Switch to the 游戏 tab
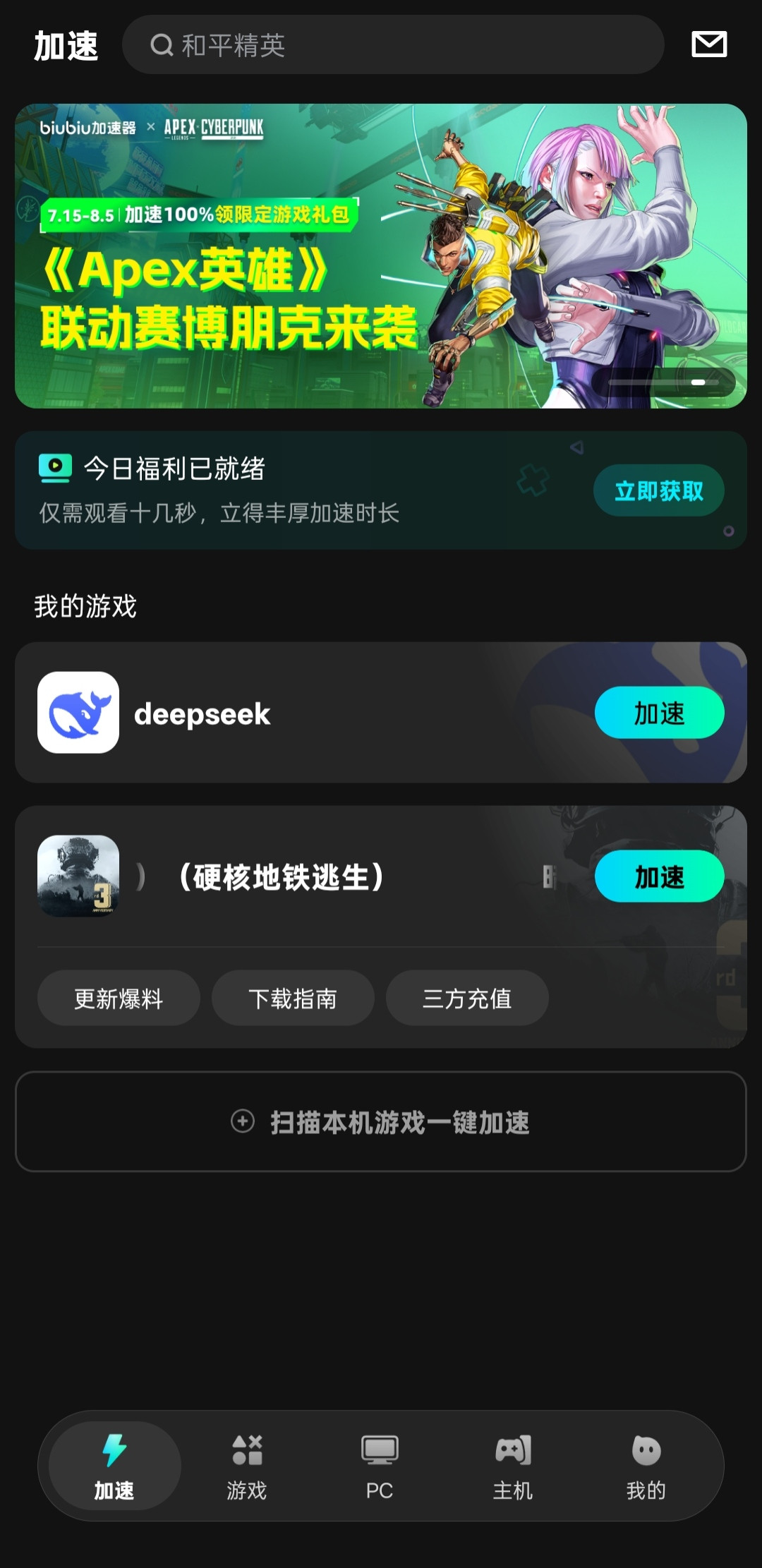This screenshot has height=1568, width=762. tap(247, 1466)
